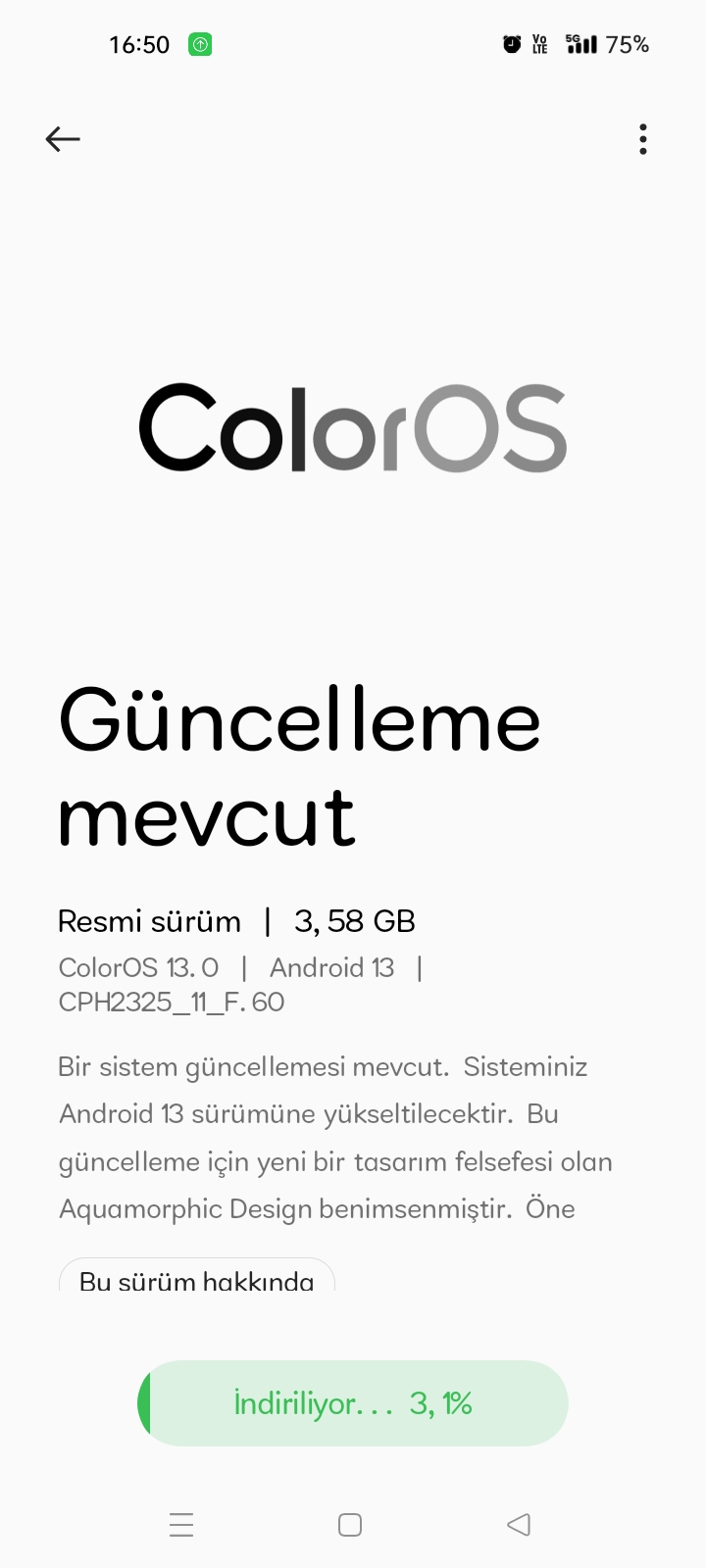Go back using the top-left arrow
Screen dimensions: 706x1568
point(63,139)
